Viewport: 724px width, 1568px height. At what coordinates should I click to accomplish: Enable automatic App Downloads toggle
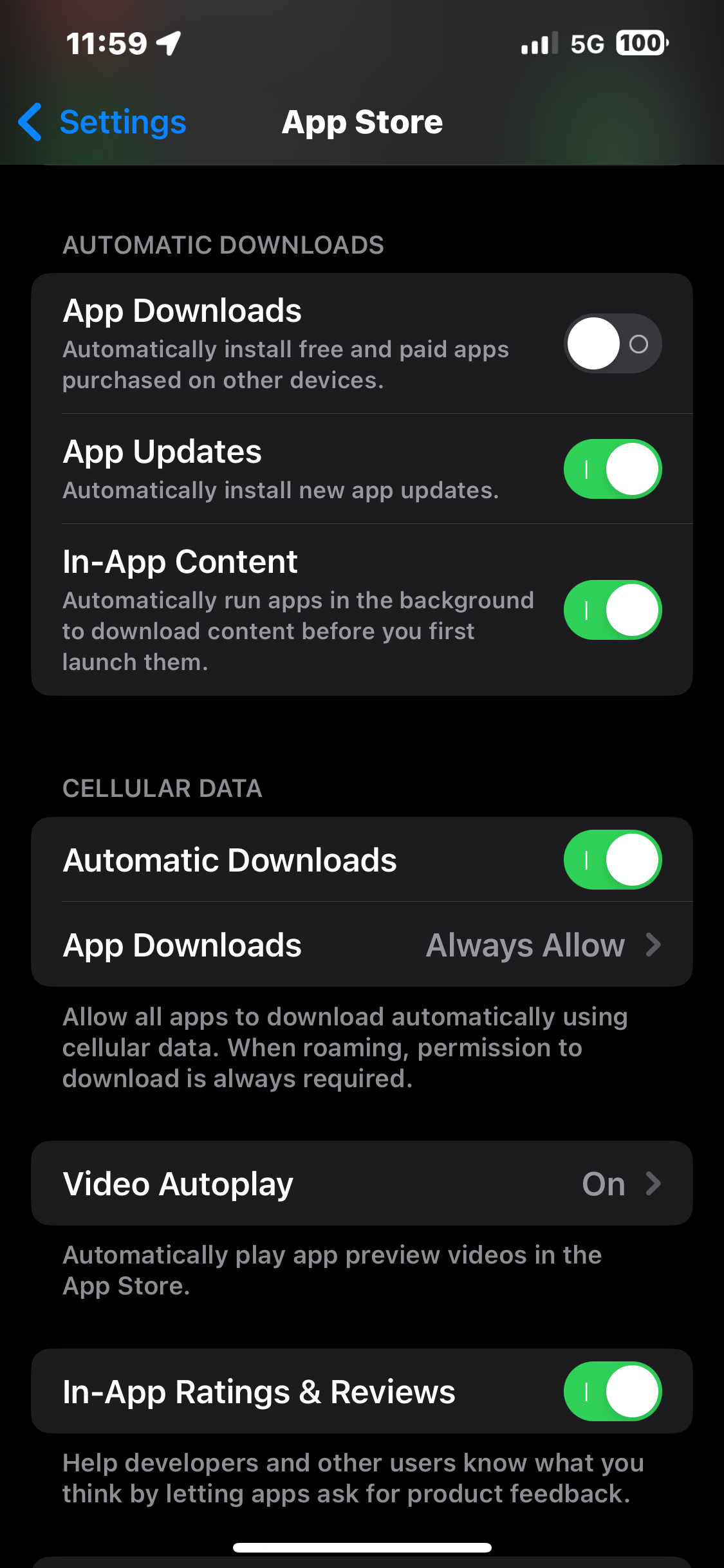point(613,344)
